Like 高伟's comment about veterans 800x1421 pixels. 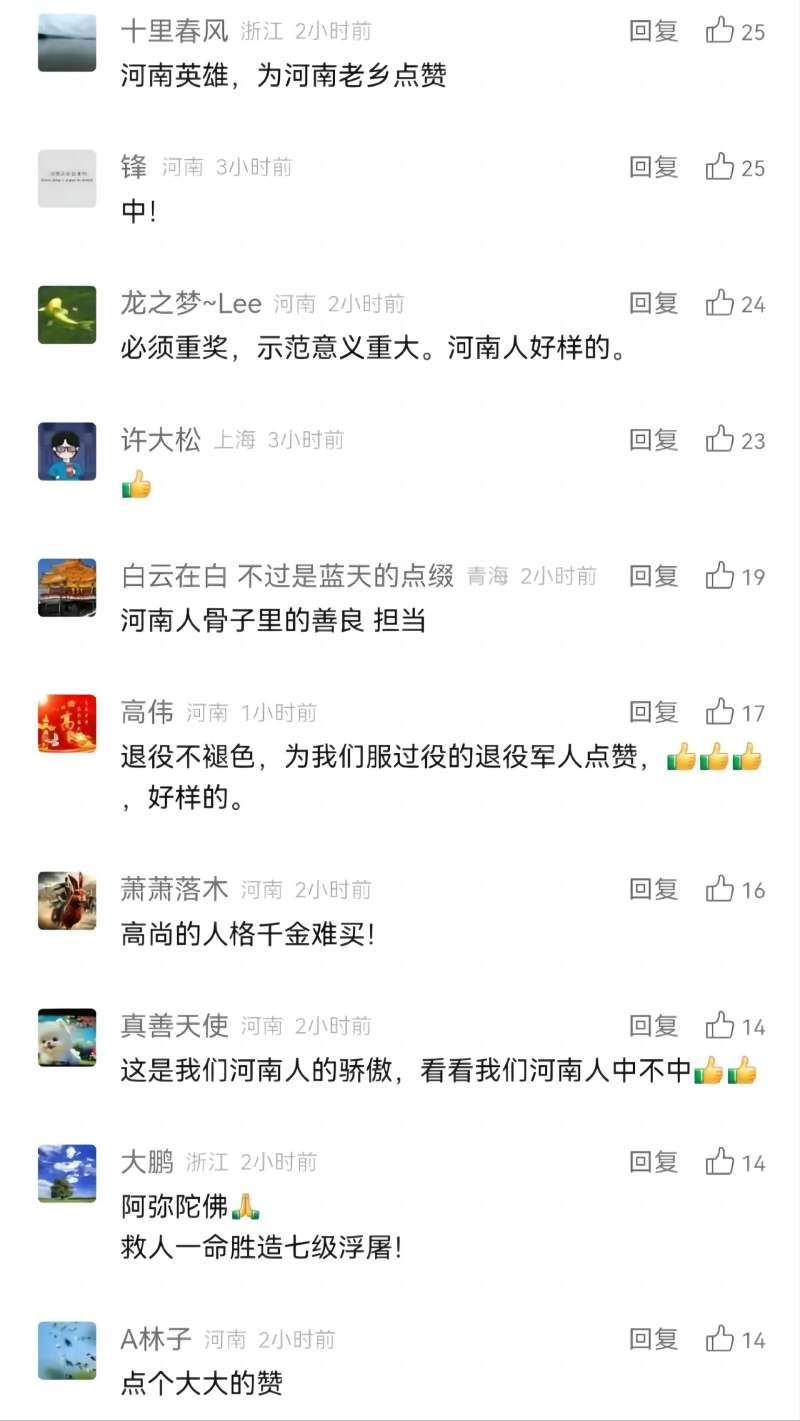pyautogui.click(x=721, y=712)
